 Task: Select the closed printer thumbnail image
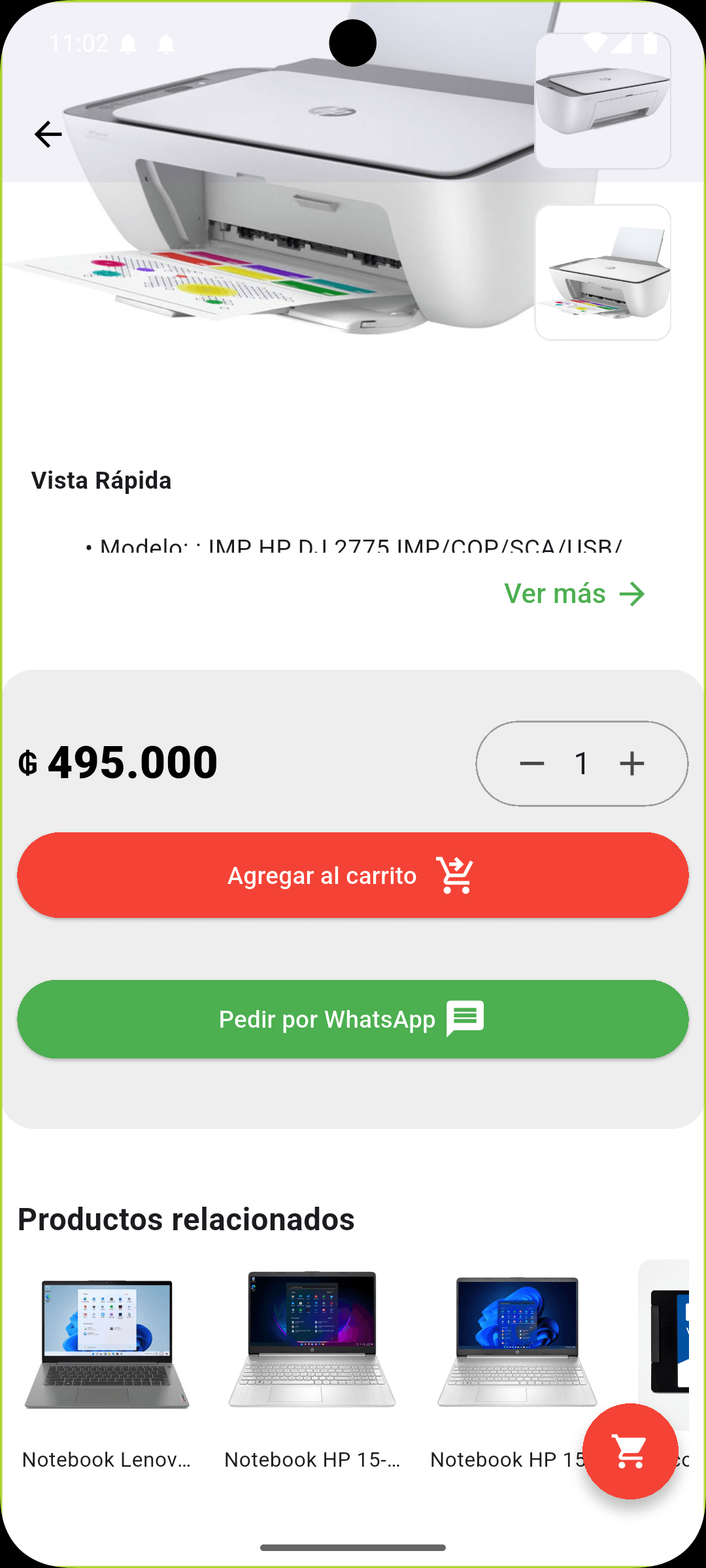pos(603,101)
